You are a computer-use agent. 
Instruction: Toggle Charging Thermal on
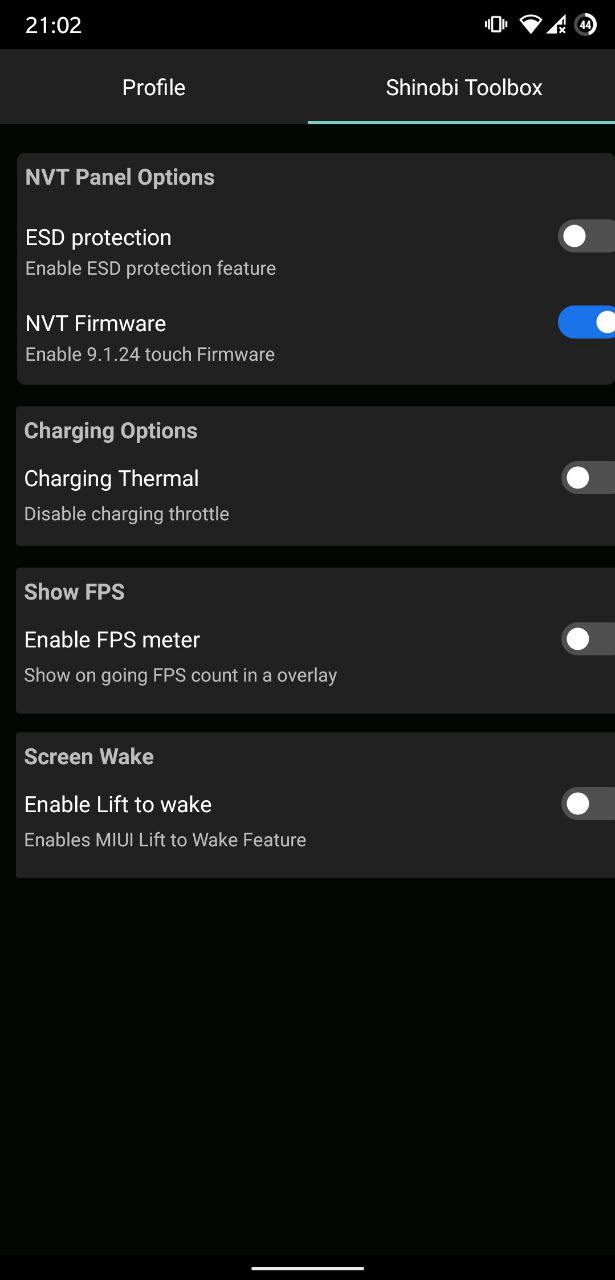tap(589, 478)
